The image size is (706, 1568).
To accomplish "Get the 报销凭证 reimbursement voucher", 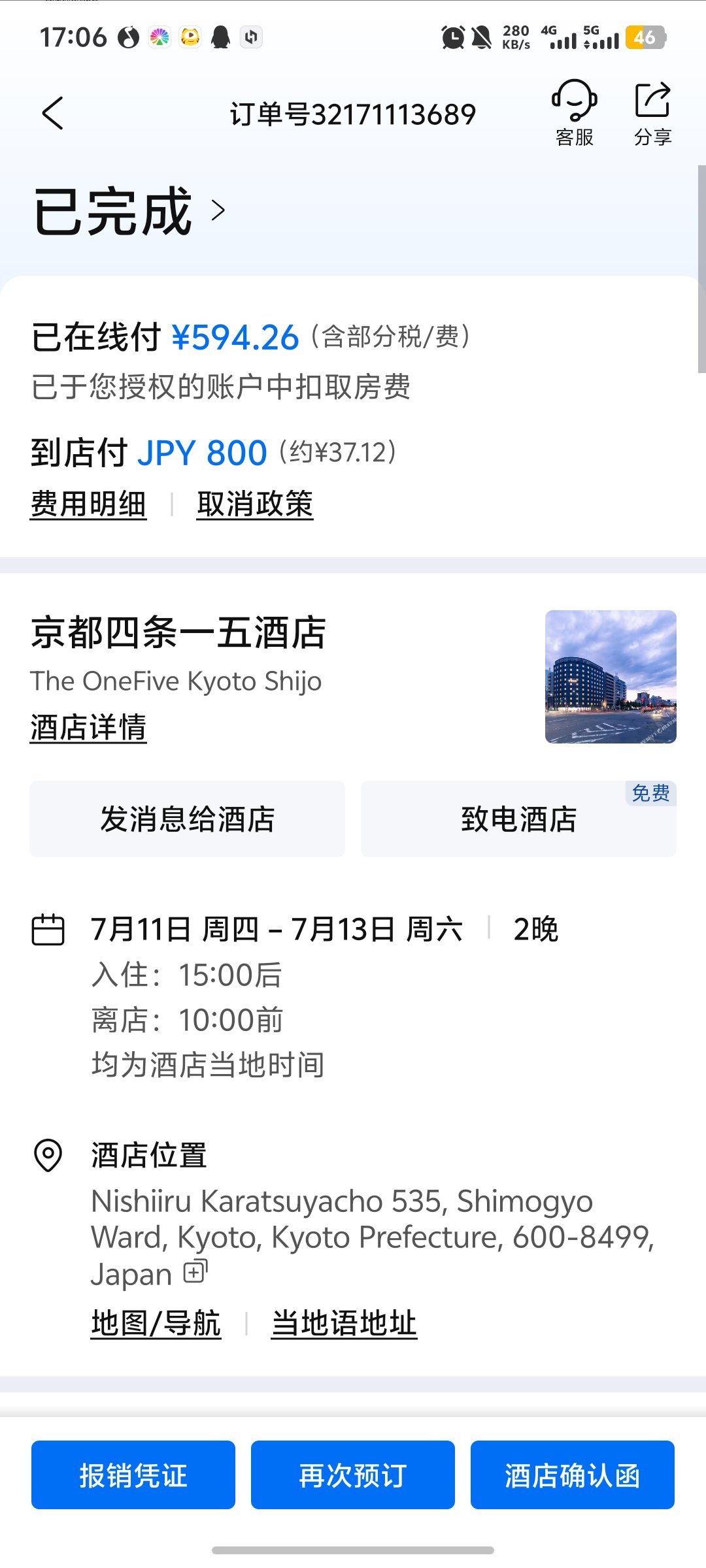I will pos(133,1475).
